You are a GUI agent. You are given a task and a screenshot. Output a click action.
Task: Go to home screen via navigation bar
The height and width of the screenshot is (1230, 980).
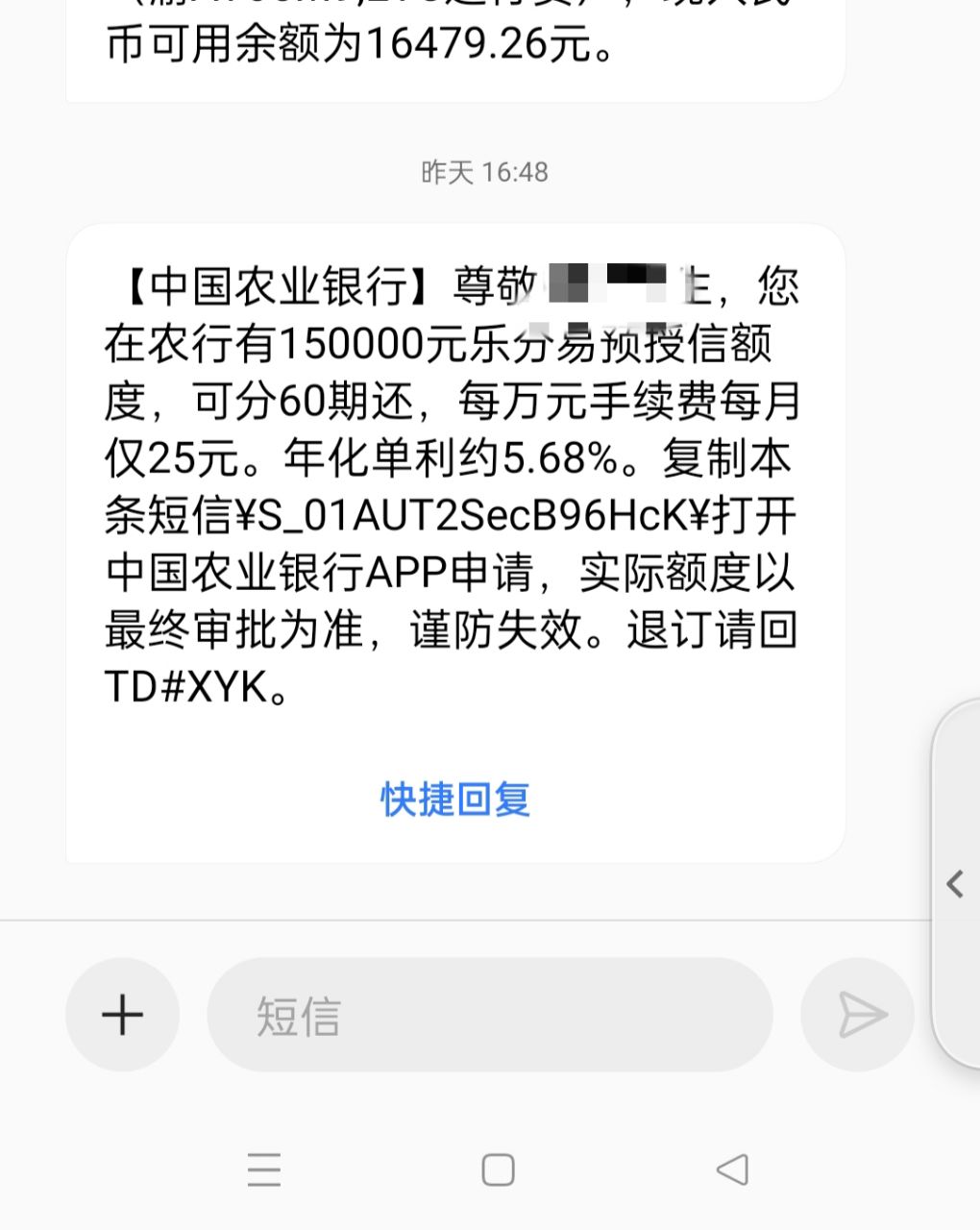(498, 1169)
